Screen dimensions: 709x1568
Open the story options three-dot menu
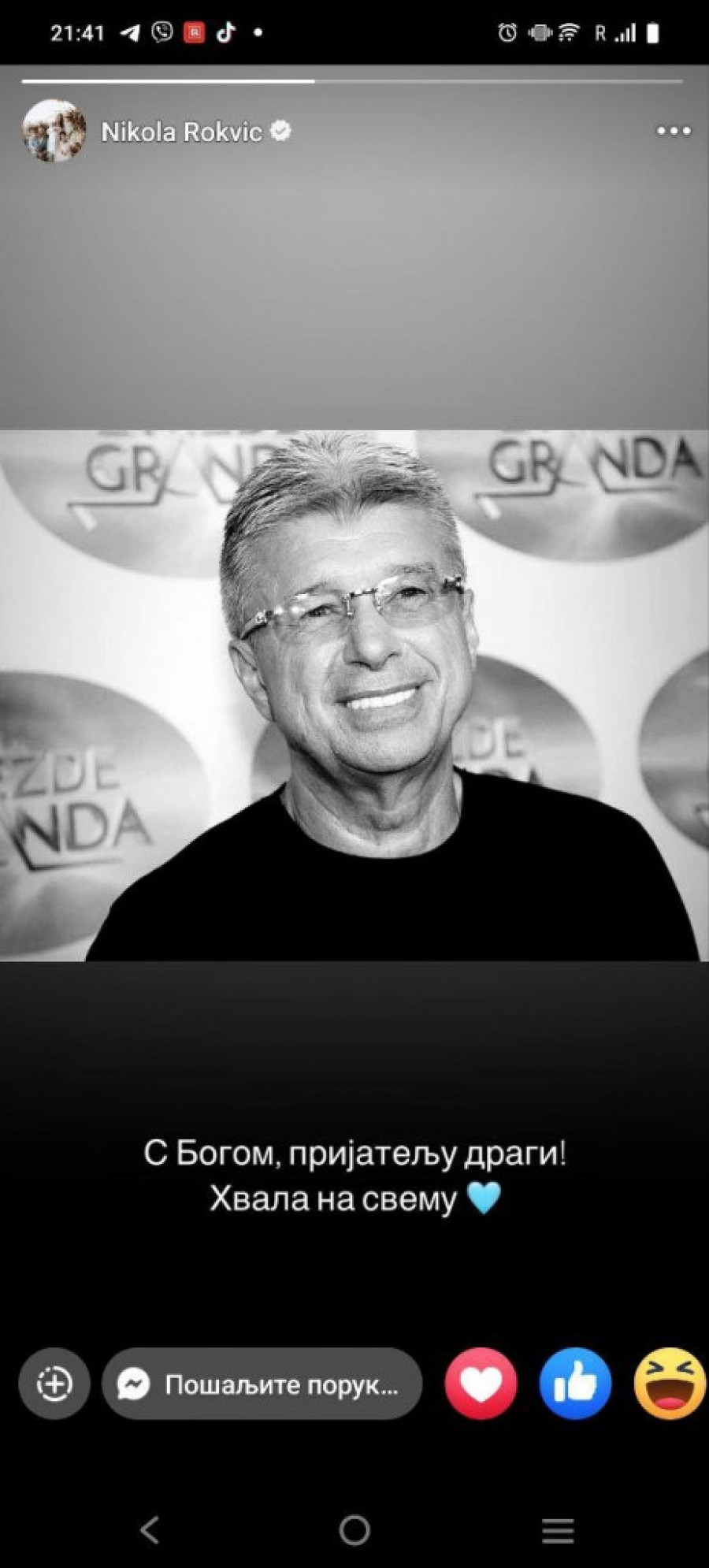click(674, 132)
